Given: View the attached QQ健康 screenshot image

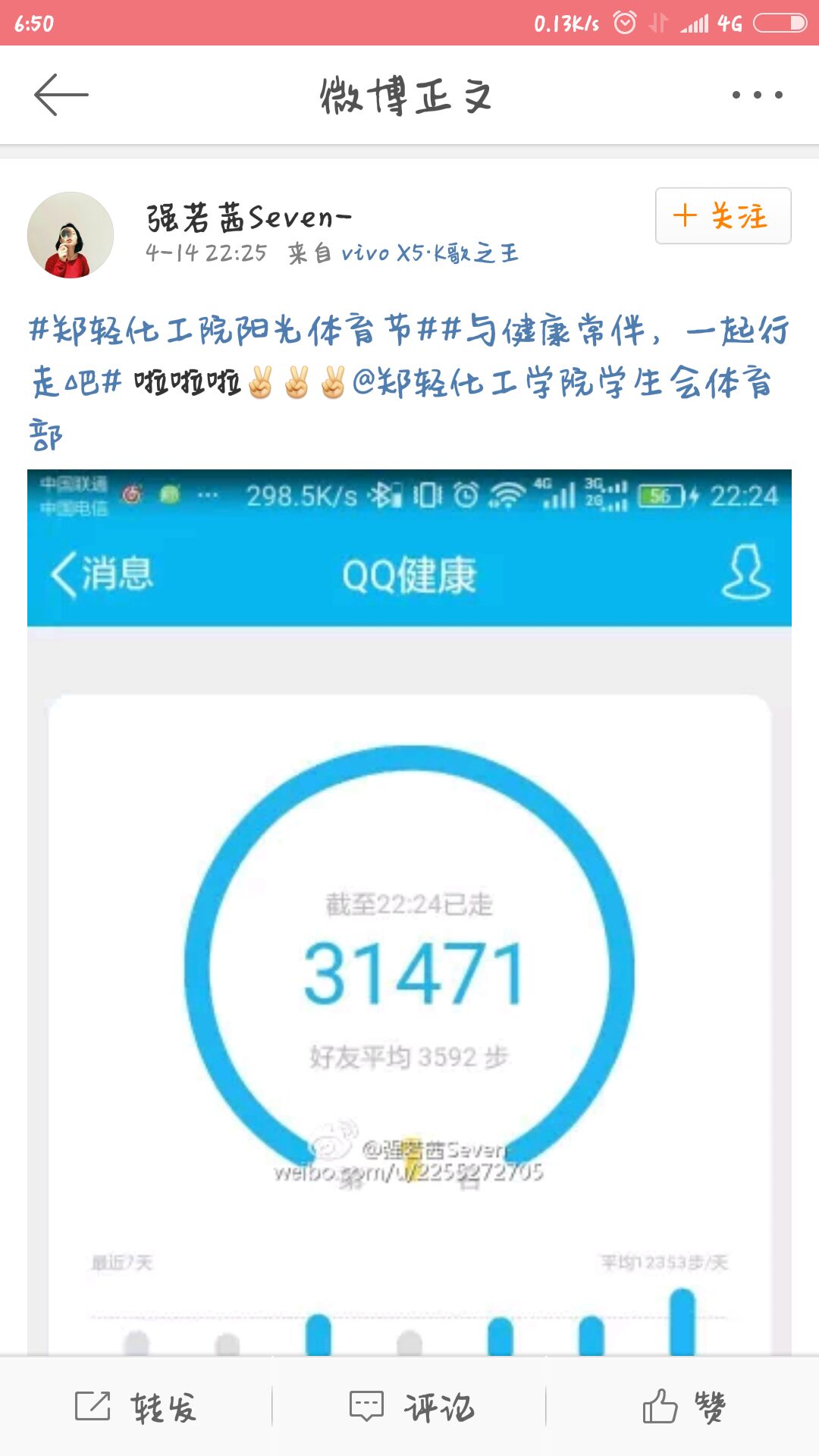Looking at the screenshot, I should (x=409, y=910).
